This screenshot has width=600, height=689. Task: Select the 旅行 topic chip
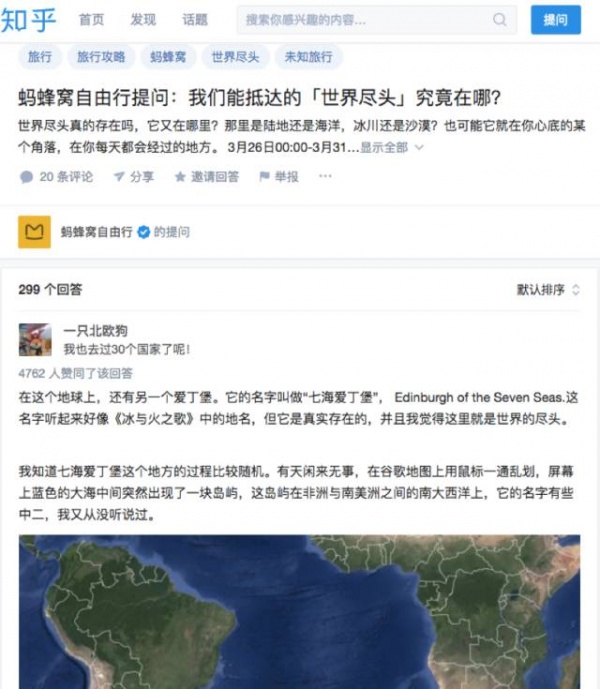pyautogui.click(x=40, y=58)
